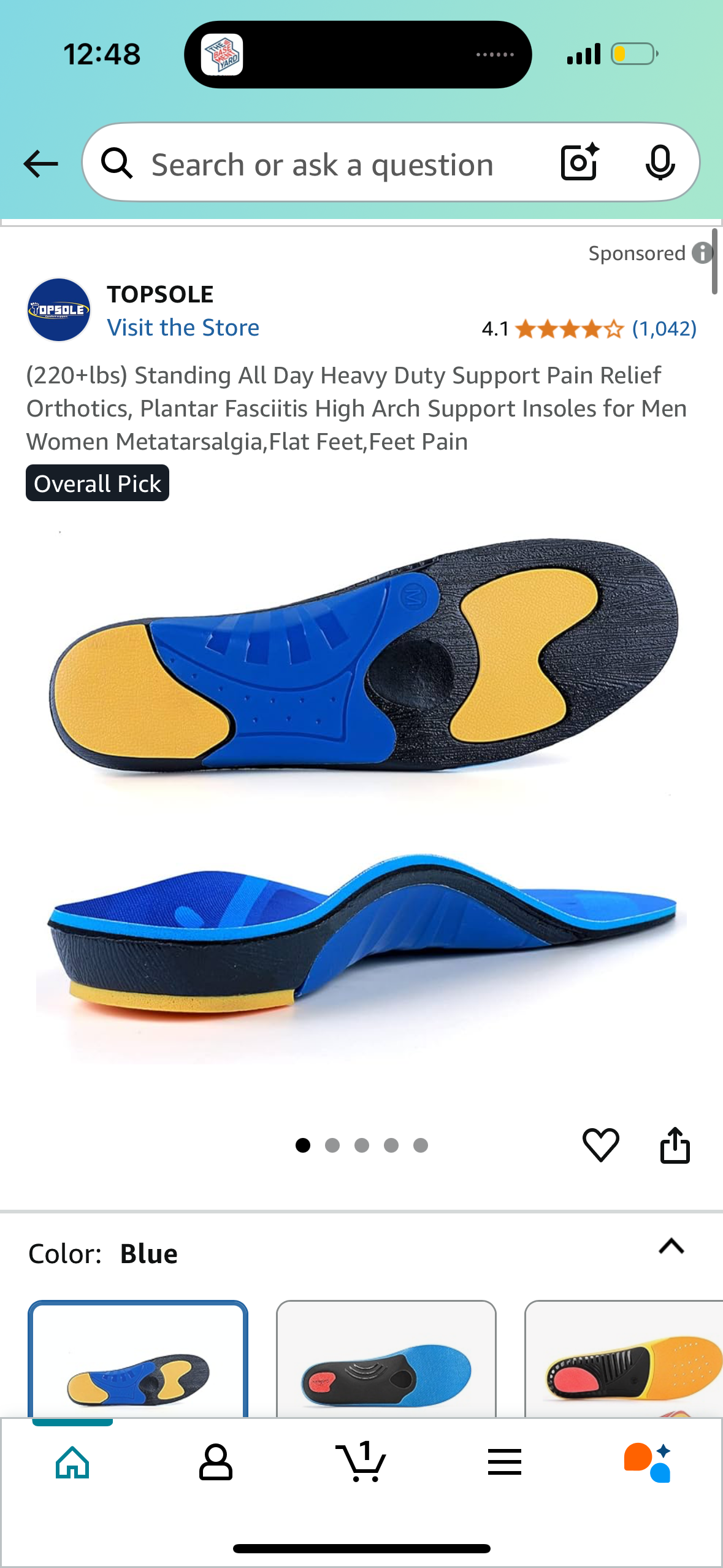723x1568 pixels.
Task: Open the 1,042 customer ratings
Action: point(664,329)
